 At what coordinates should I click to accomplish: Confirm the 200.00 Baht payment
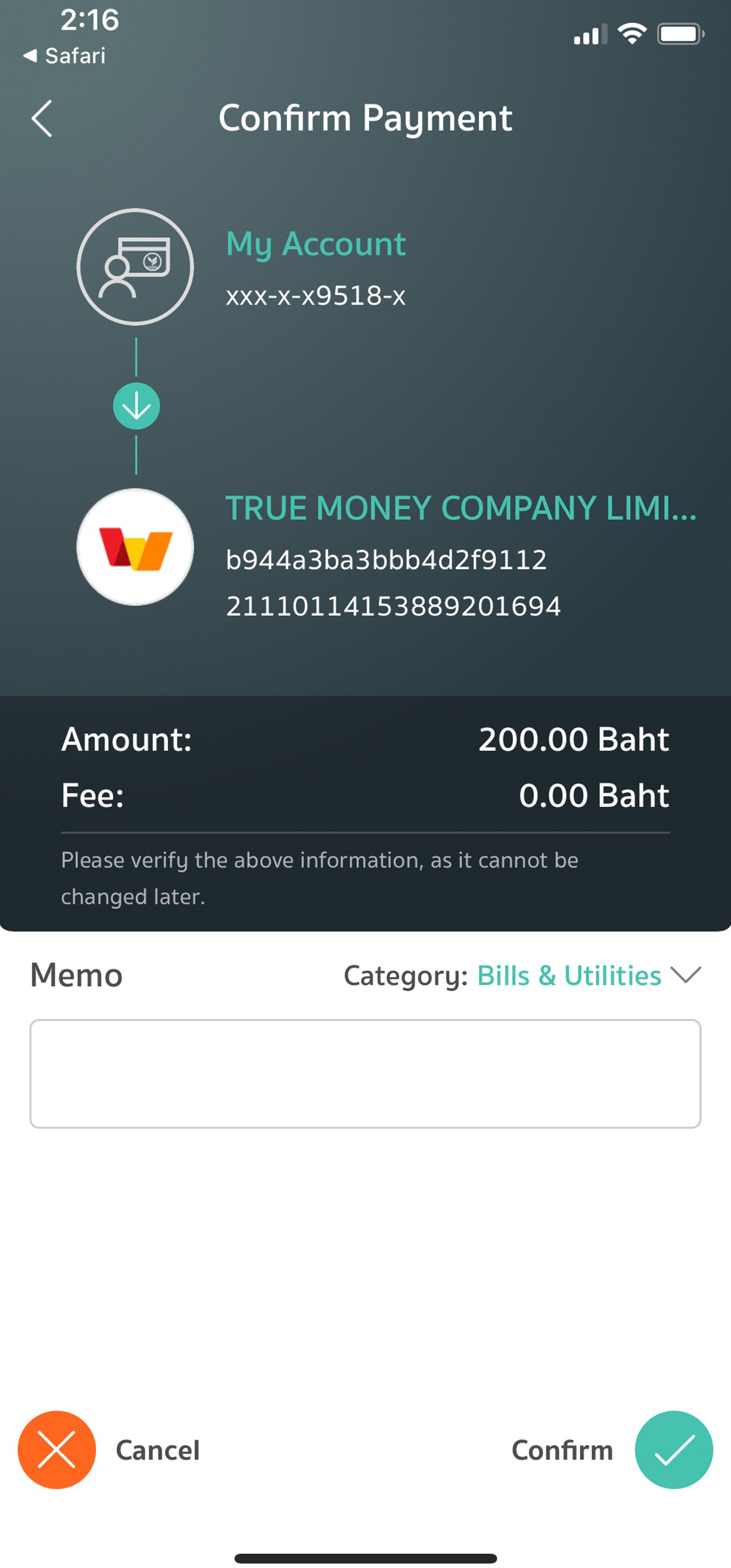click(x=673, y=1450)
